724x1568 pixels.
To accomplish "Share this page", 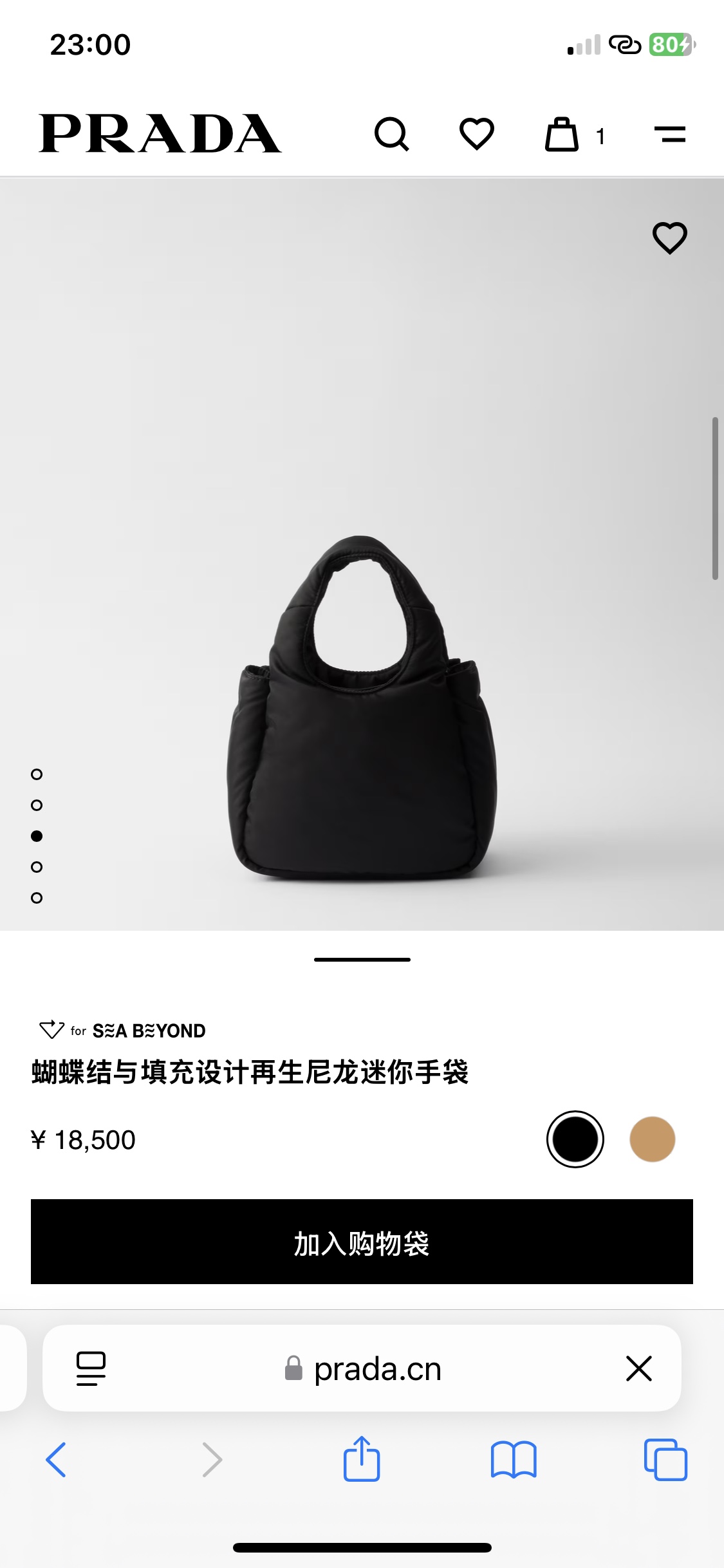I will [362, 1459].
